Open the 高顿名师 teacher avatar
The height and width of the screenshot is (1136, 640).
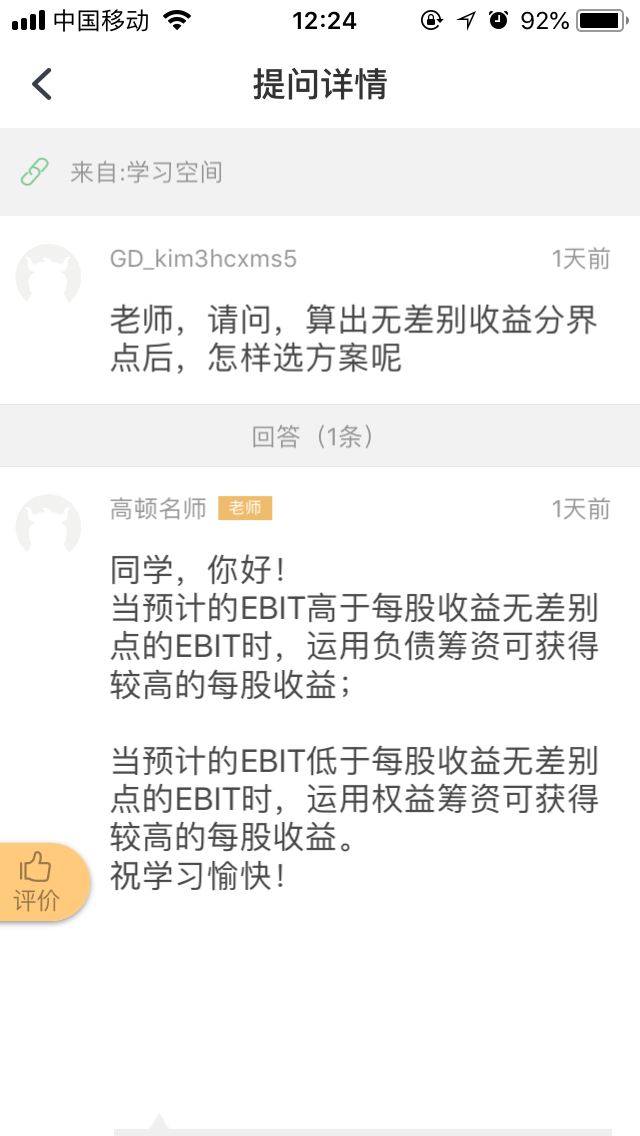pyautogui.click(x=48, y=526)
